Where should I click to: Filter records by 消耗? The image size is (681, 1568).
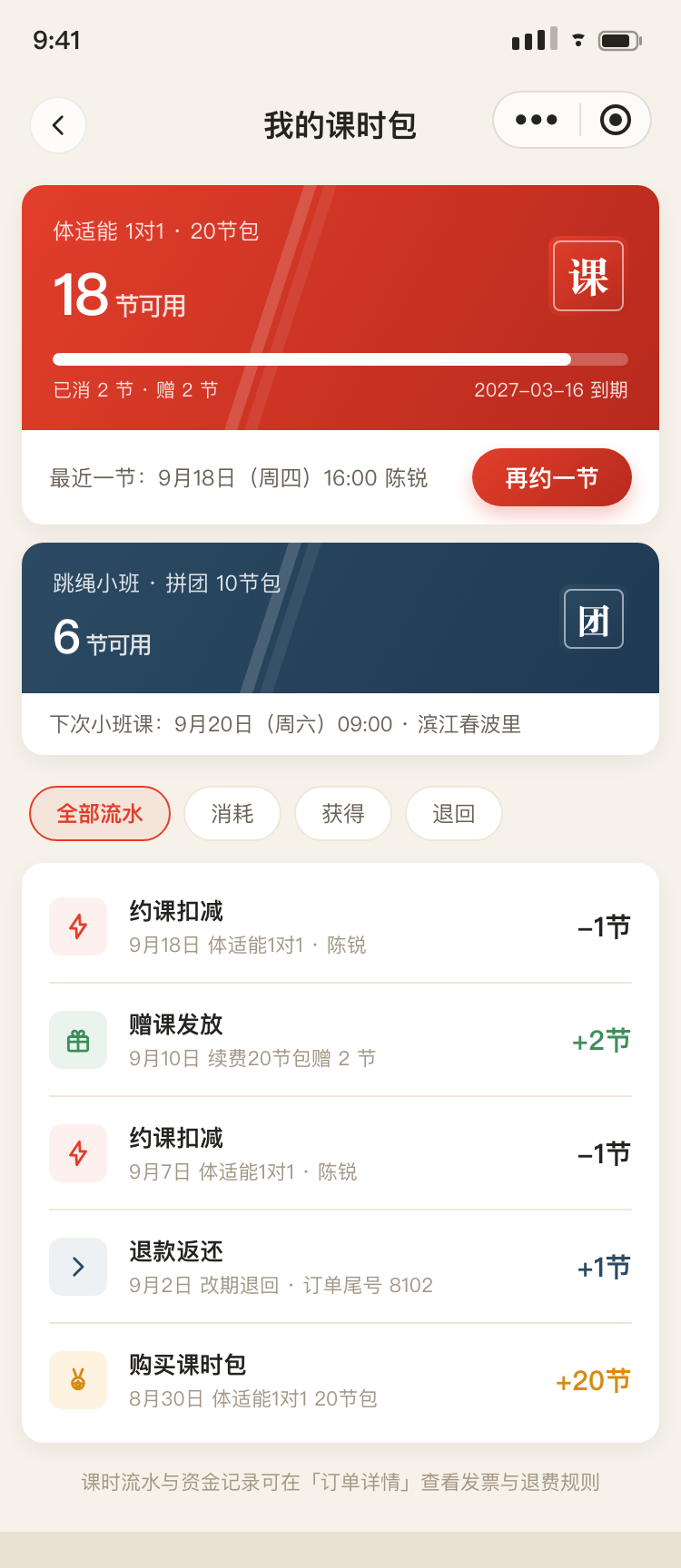[x=232, y=814]
